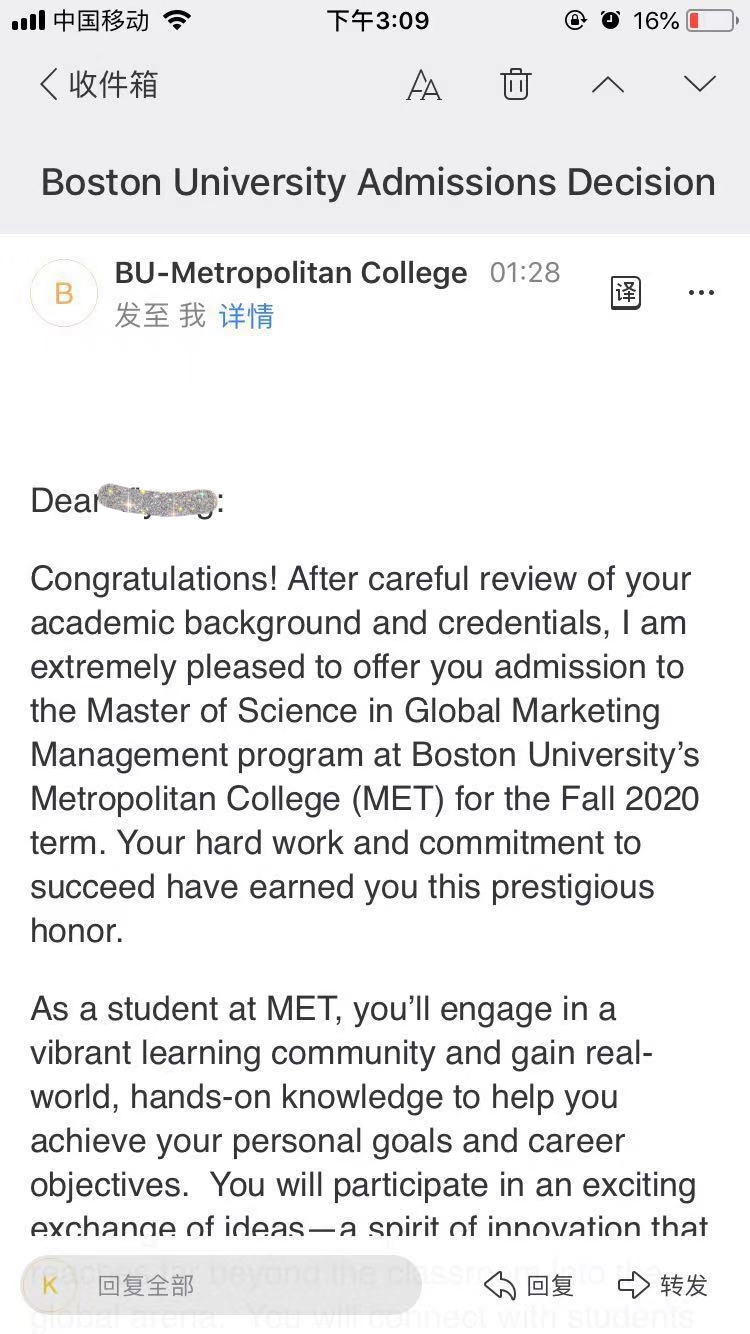Adjust the email font size
This screenshot has width=750, height=1334.
[423, 86]
